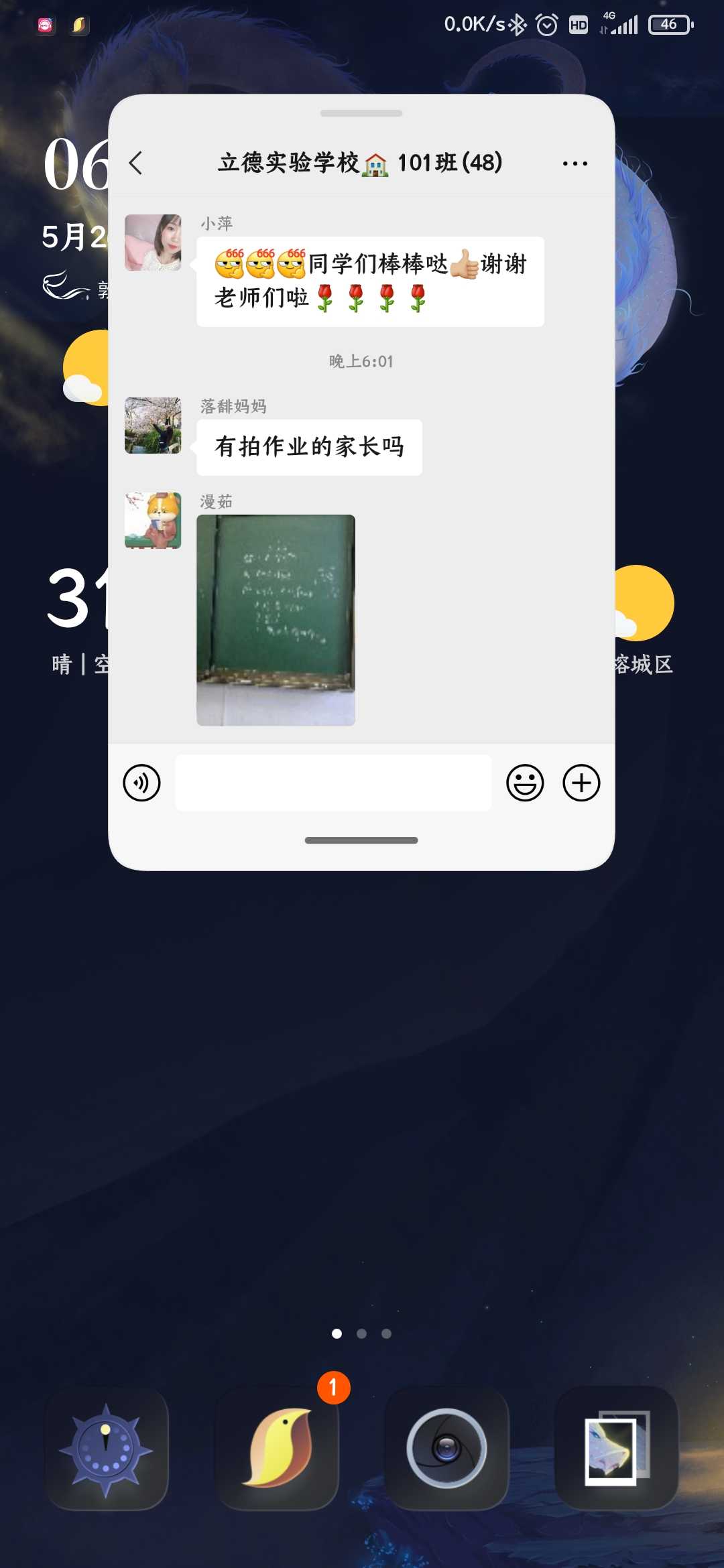
Task: Focus the message text field
Action: tap(333, 783)
